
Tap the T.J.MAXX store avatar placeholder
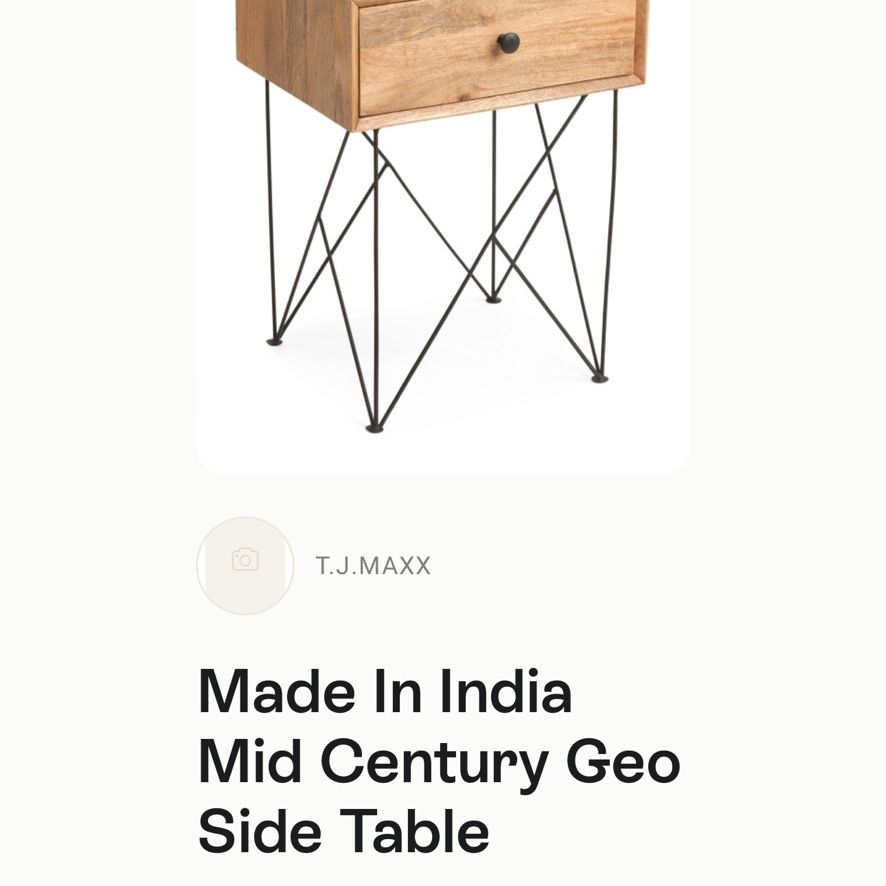(x=245, y=566)
